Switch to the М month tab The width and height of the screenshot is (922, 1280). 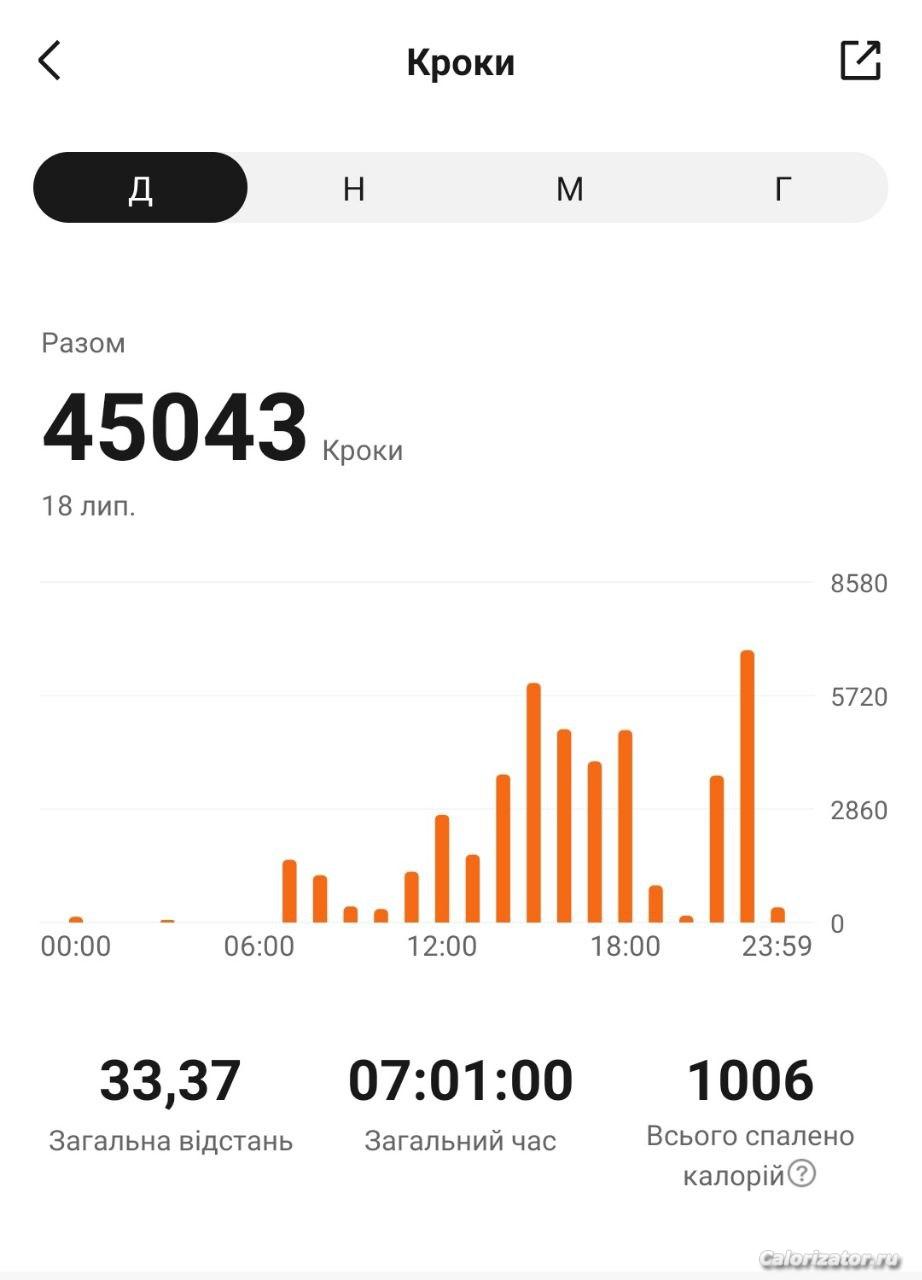569,188
